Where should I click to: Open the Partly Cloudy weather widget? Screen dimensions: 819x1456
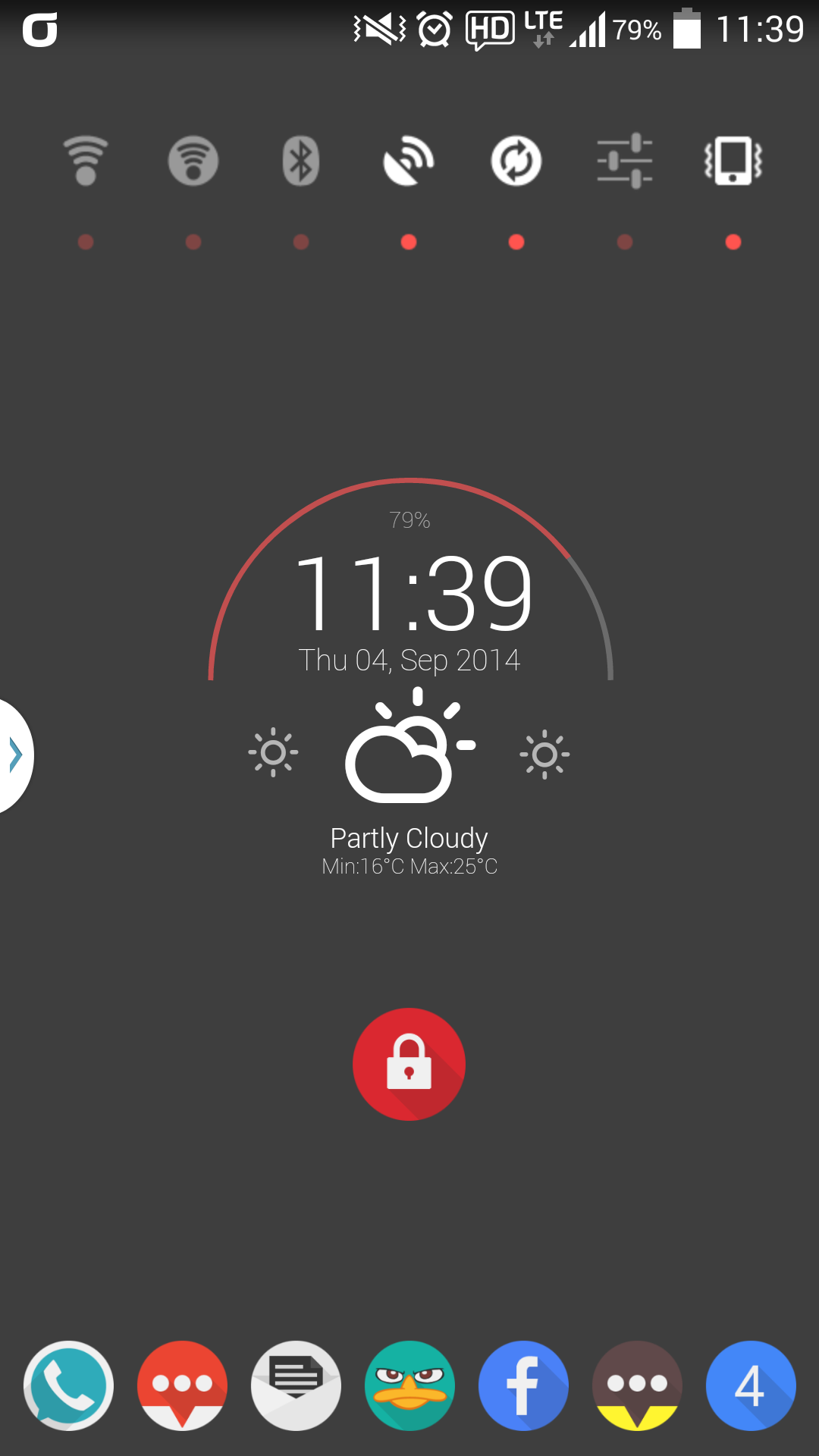click(409, 781)
